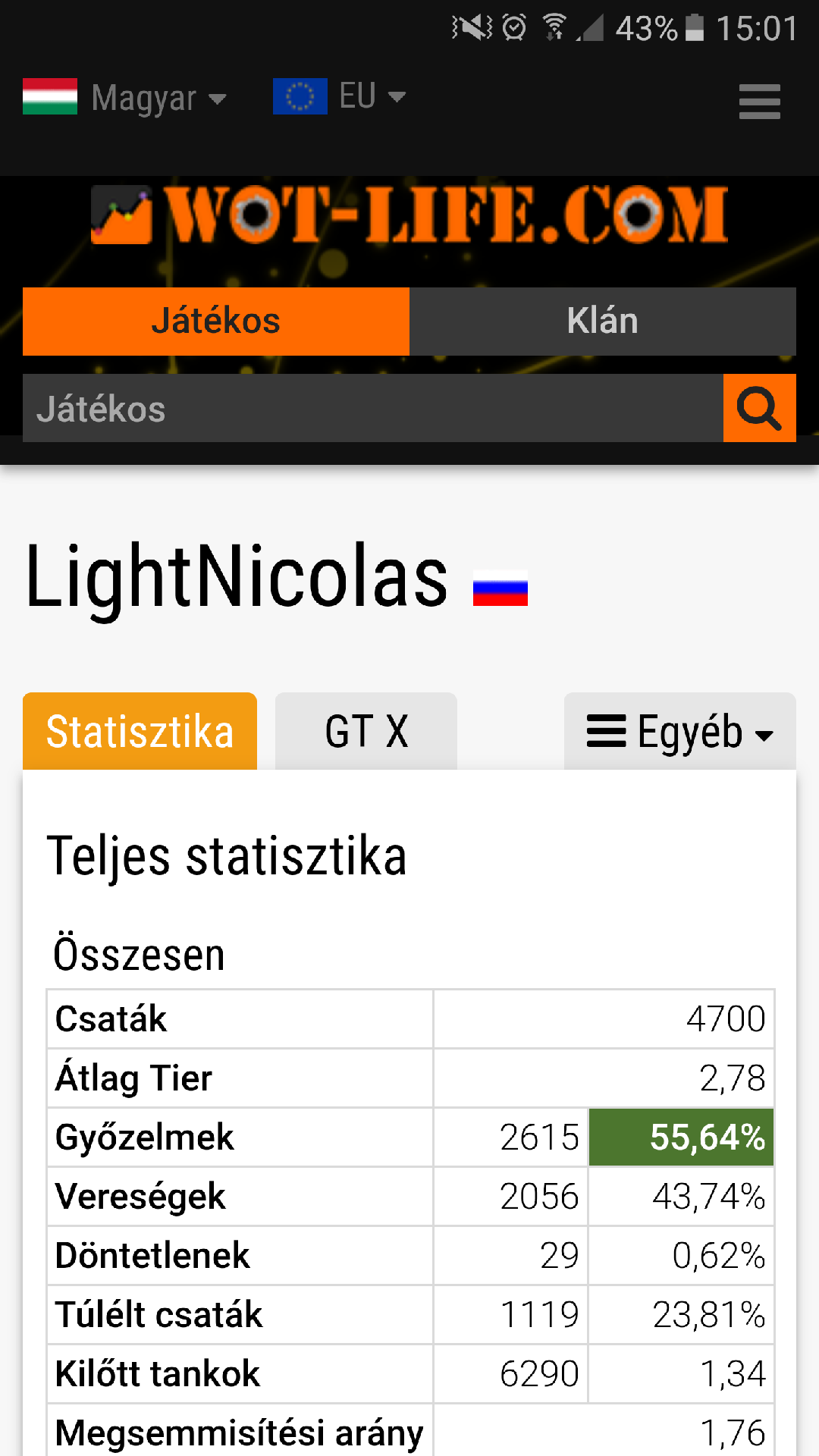
Task: Focus the Játékos search field
Action: 373,408
